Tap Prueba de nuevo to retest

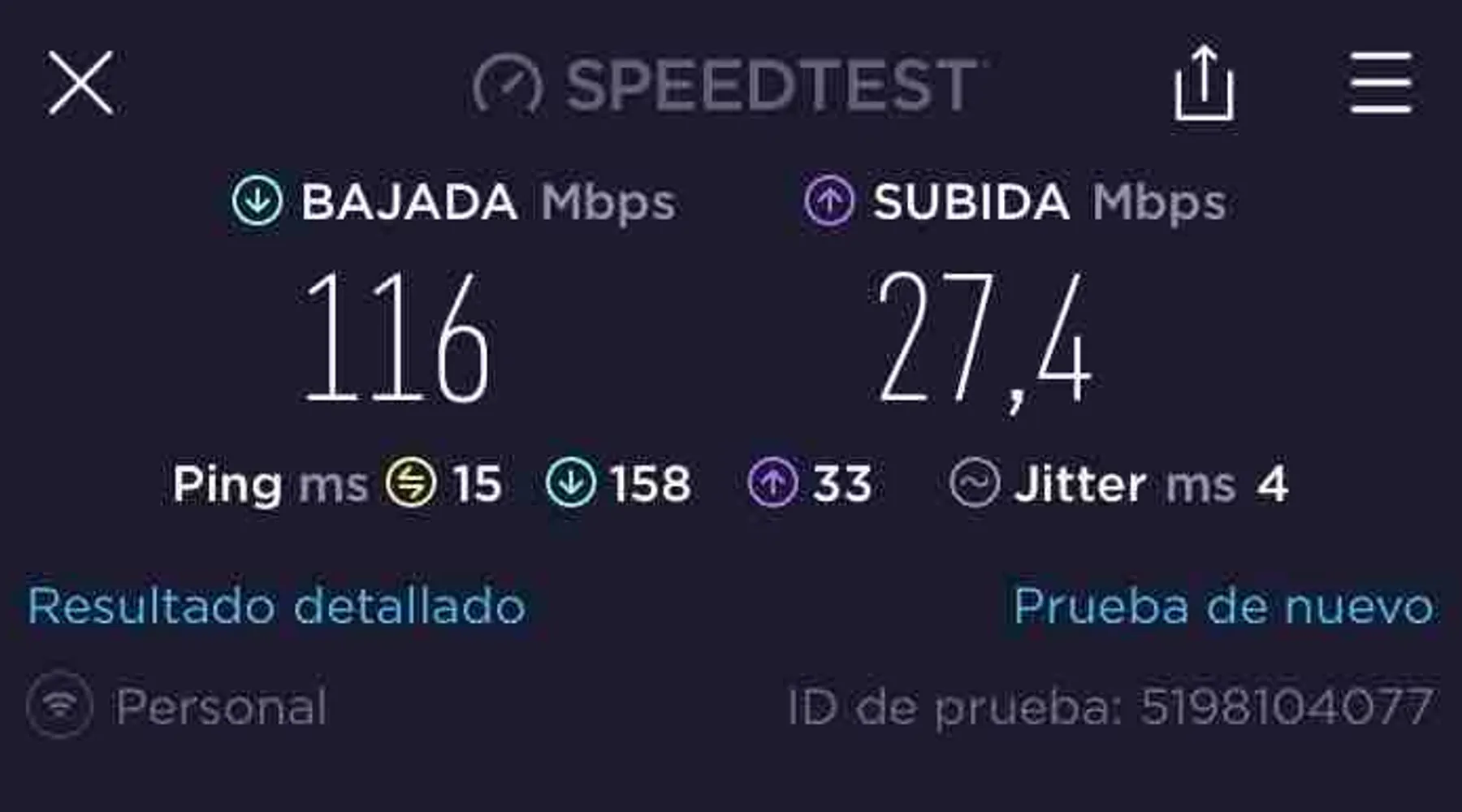click(1223, 606)
